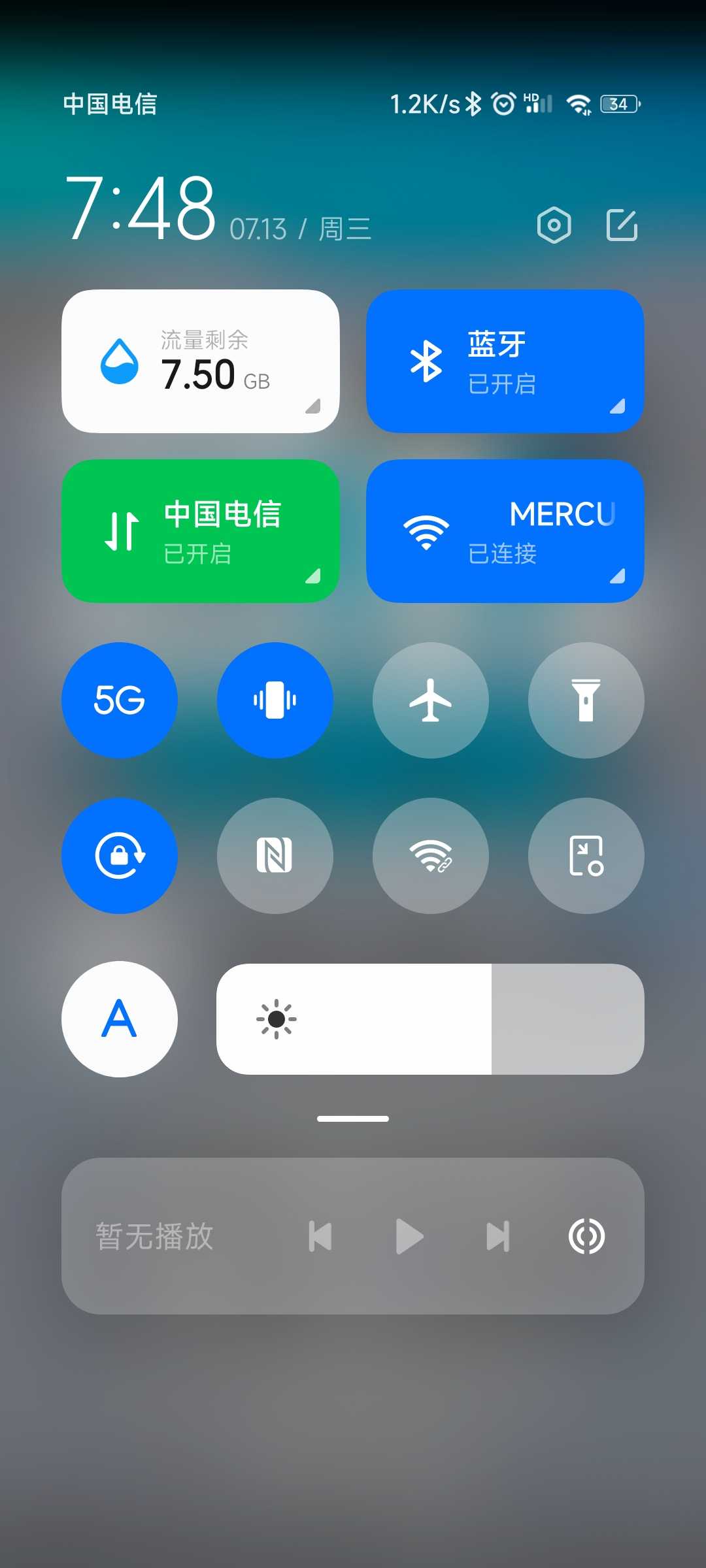706x1568 pixels.
Task: Toggle the MERCU Wi-Fi tile
Action: tap(505, 531)
